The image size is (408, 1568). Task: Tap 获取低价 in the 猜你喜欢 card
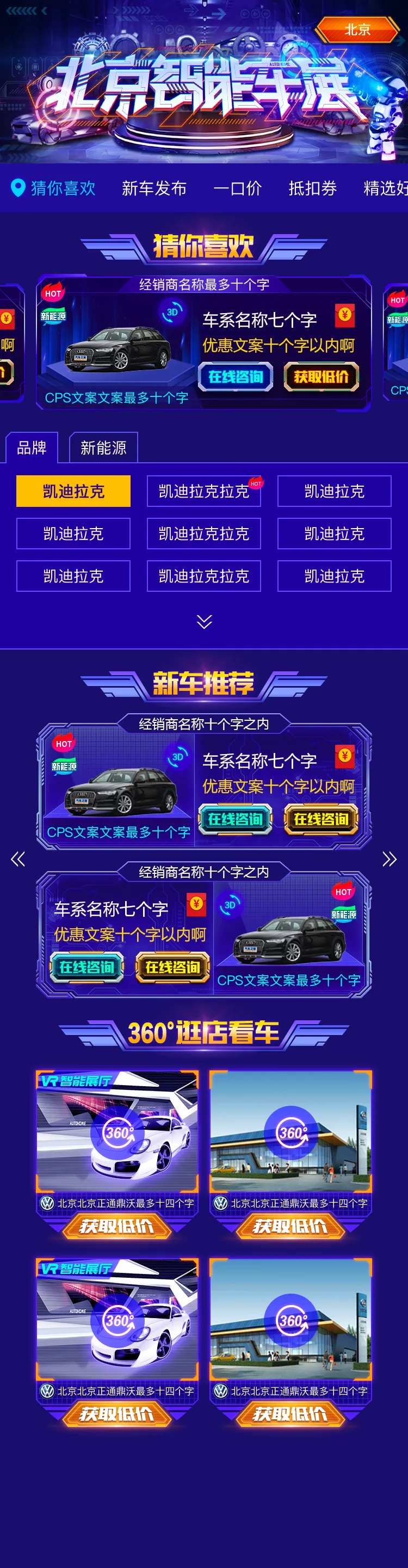click(x=321, y=377)
